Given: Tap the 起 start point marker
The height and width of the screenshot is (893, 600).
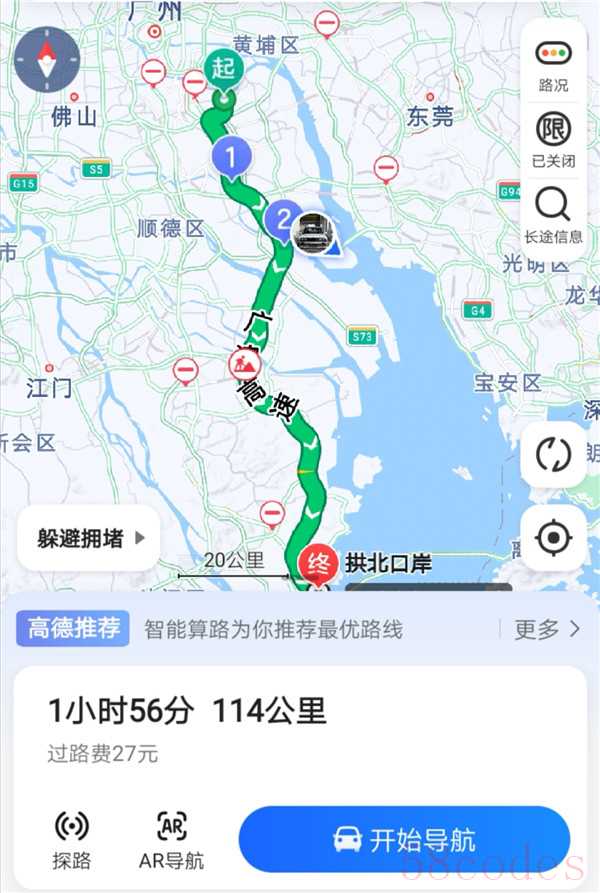Looking at the screenshot, I should point(223,70).
